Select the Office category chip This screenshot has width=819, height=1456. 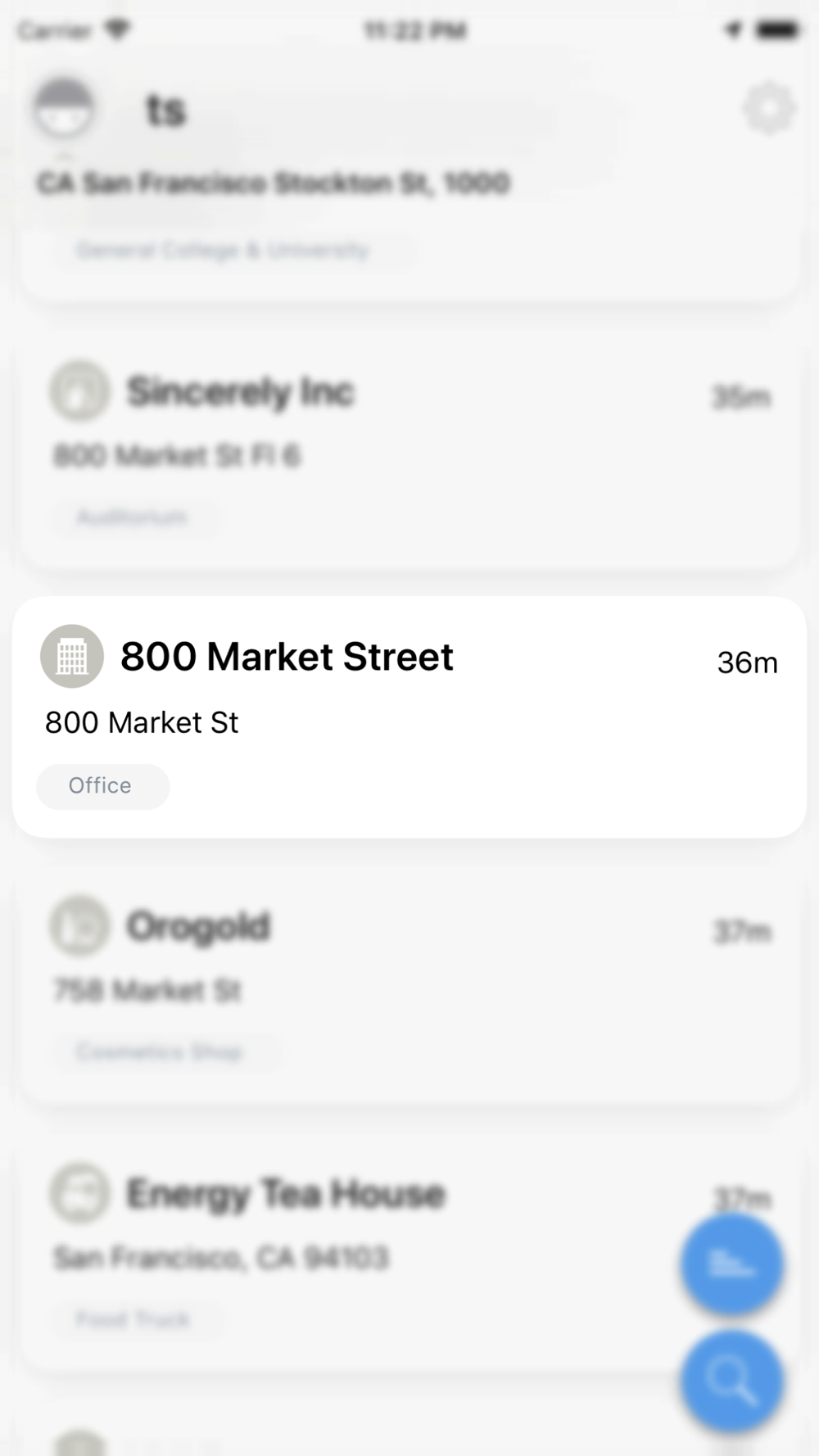coord(102,786)
